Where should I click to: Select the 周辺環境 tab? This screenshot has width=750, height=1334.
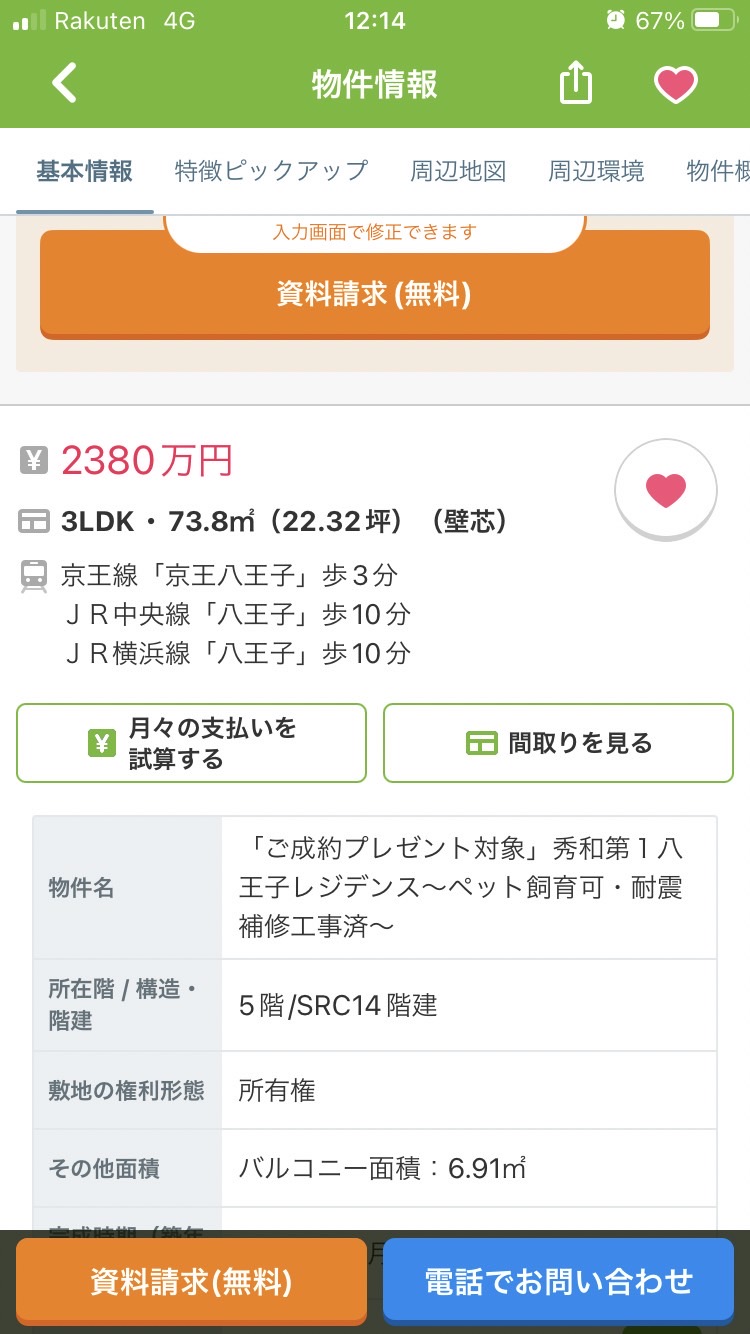(596, 171)
